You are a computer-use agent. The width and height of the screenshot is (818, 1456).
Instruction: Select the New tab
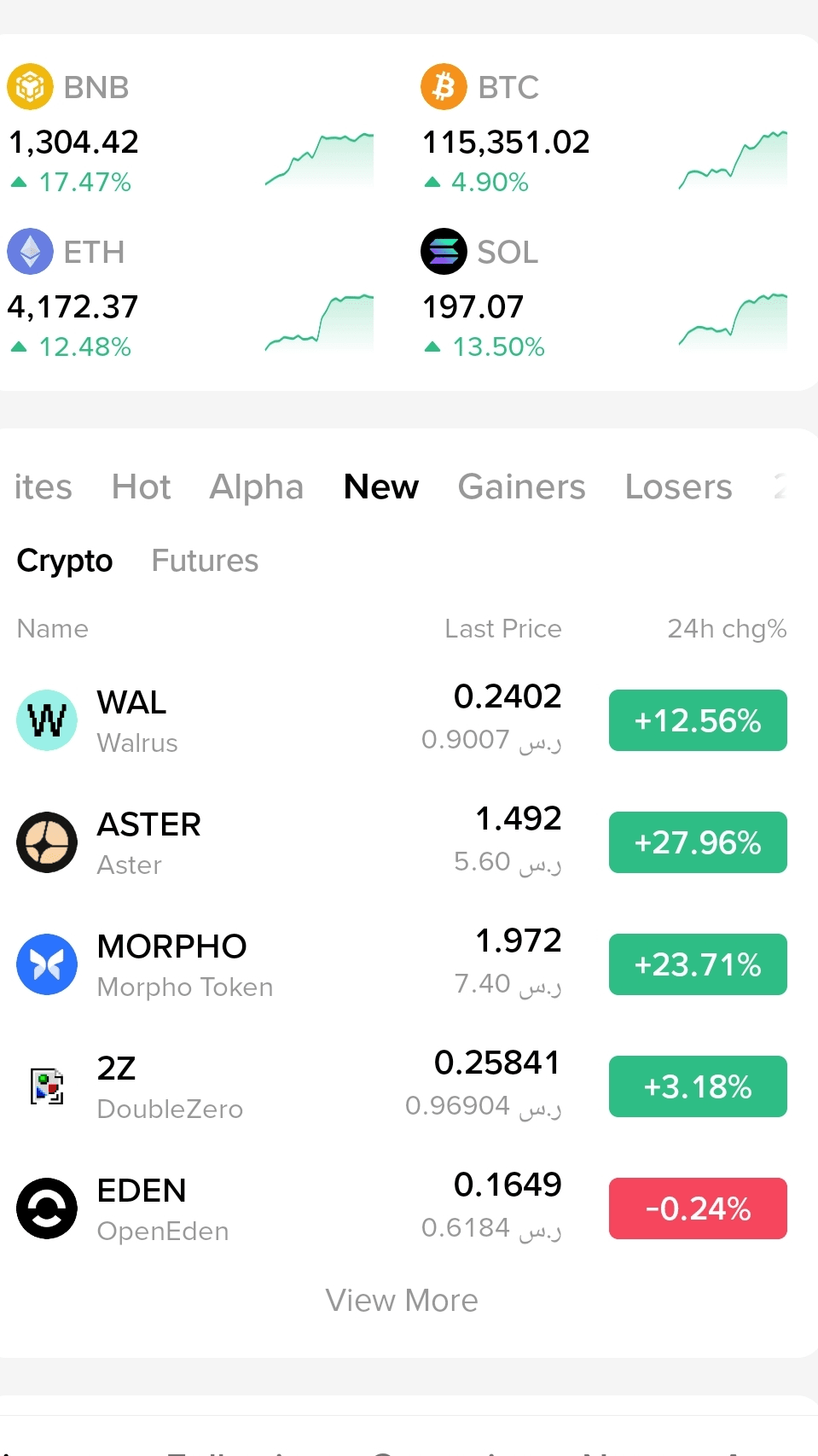pos(381,487)
